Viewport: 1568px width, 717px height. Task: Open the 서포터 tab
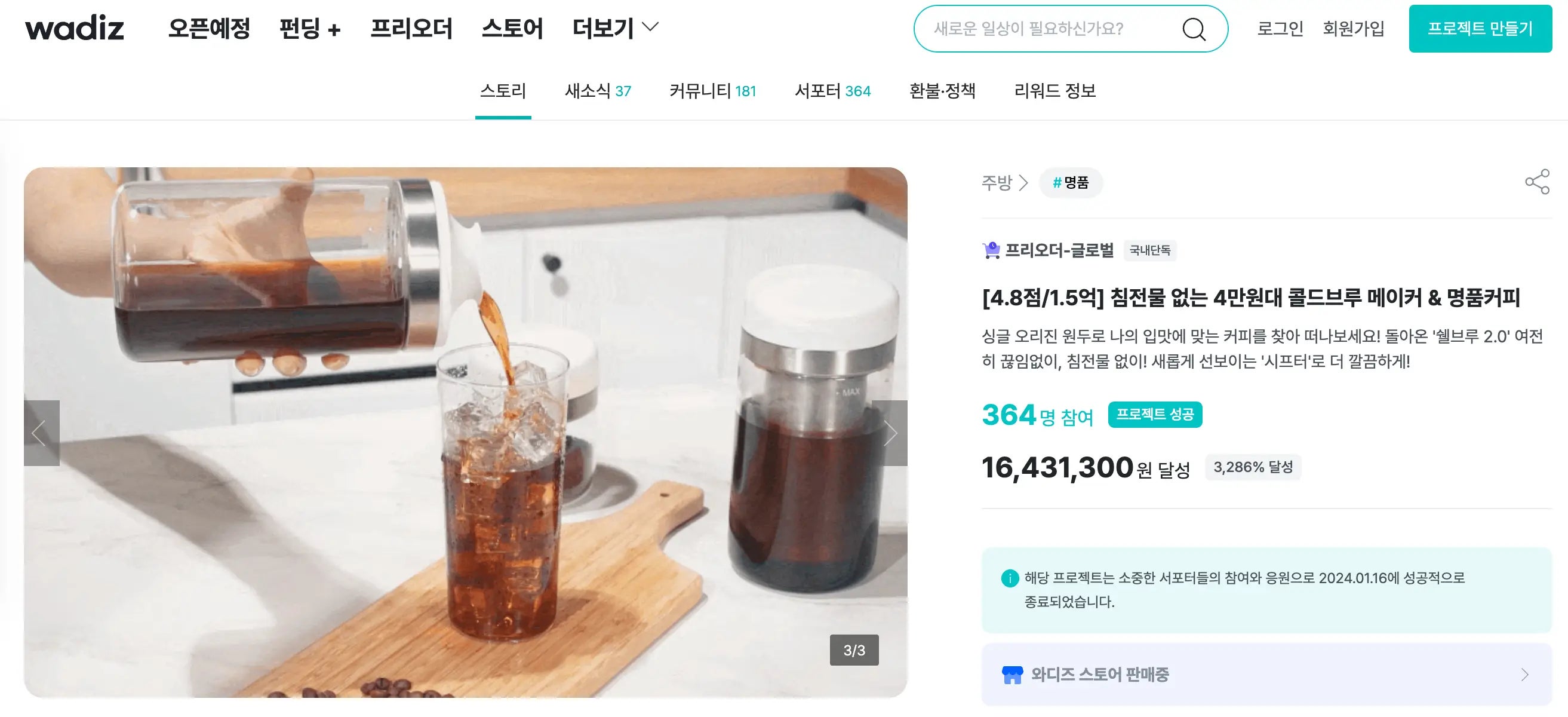click(832, 91)
